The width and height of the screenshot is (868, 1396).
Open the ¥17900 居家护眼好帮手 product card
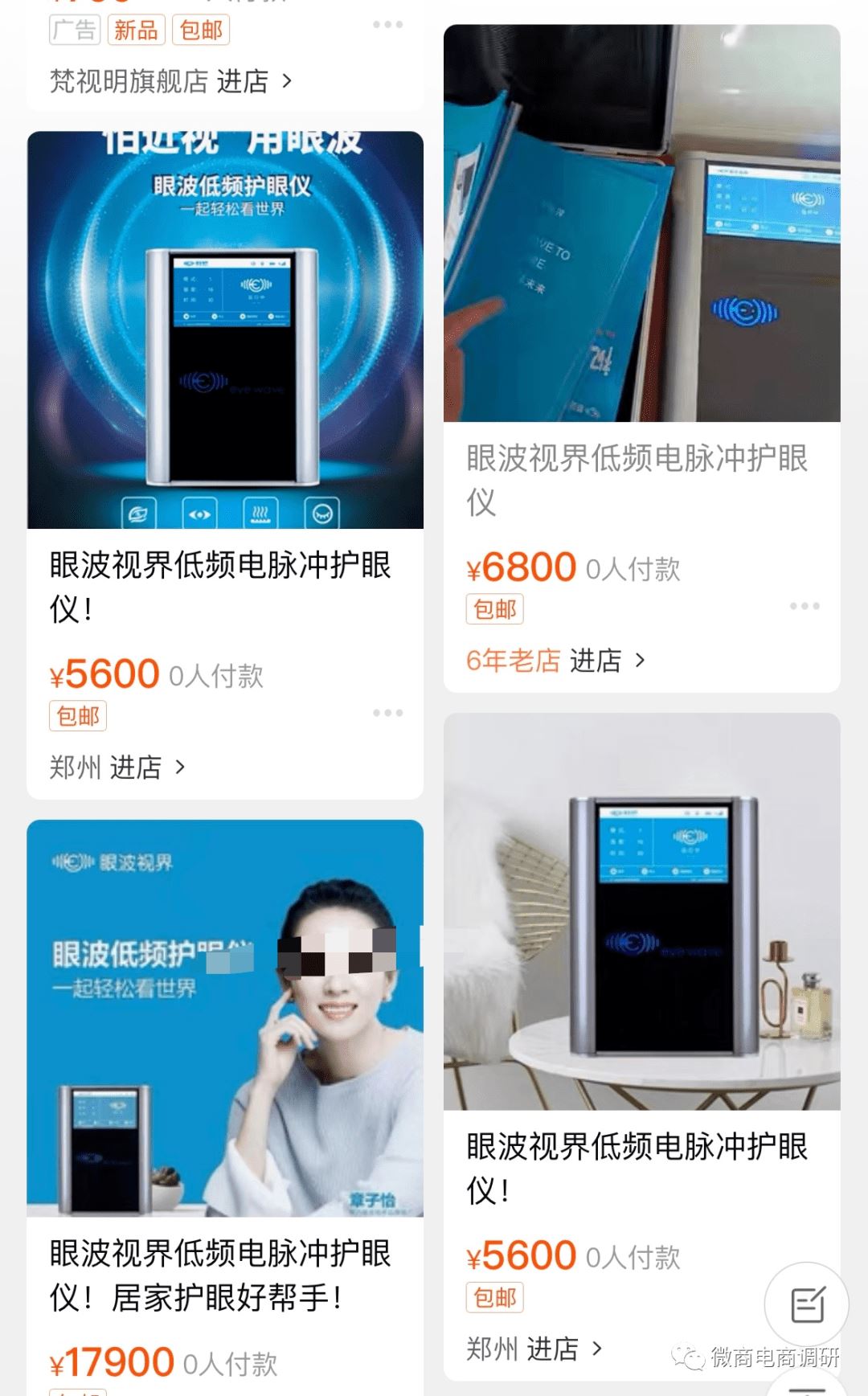[225, 1017]
